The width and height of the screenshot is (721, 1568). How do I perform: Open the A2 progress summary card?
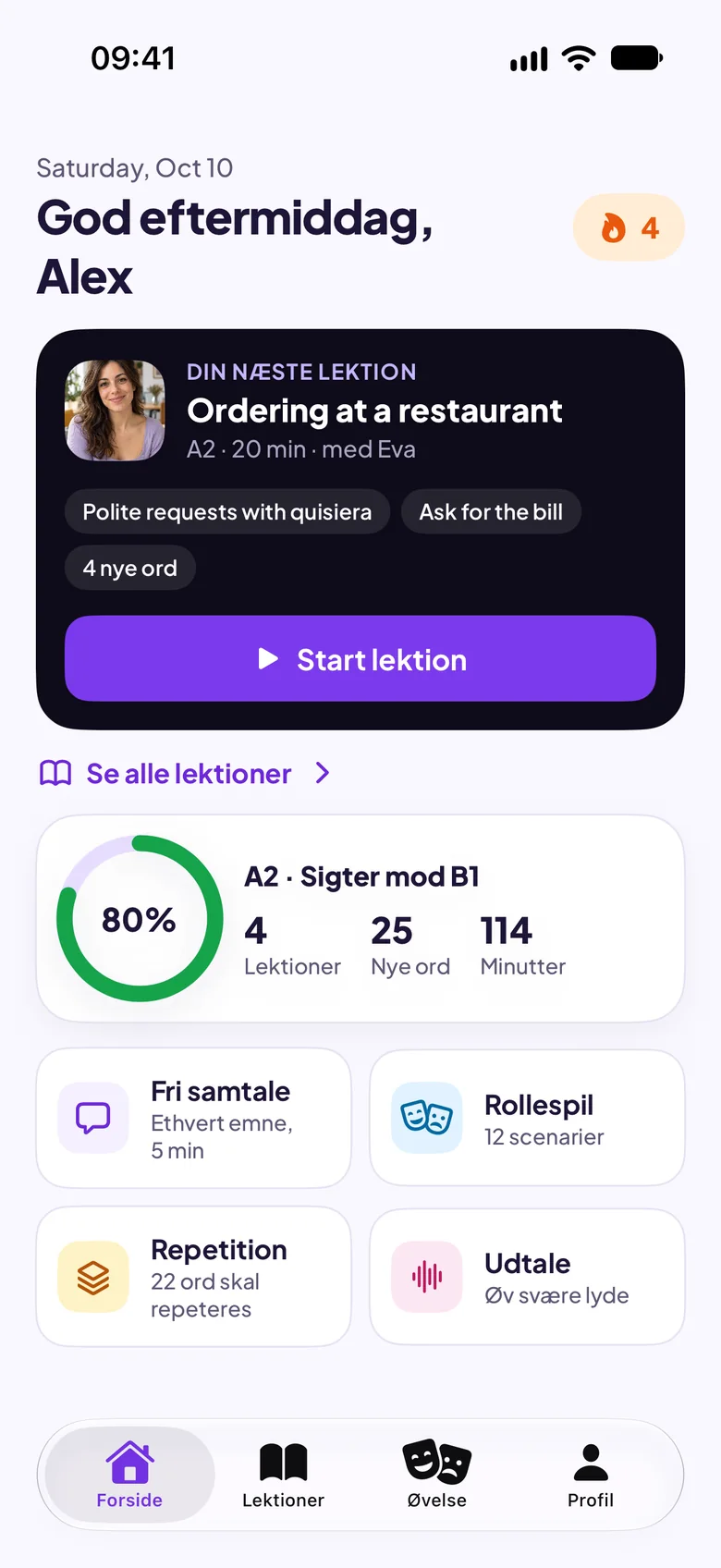point(360,918)
